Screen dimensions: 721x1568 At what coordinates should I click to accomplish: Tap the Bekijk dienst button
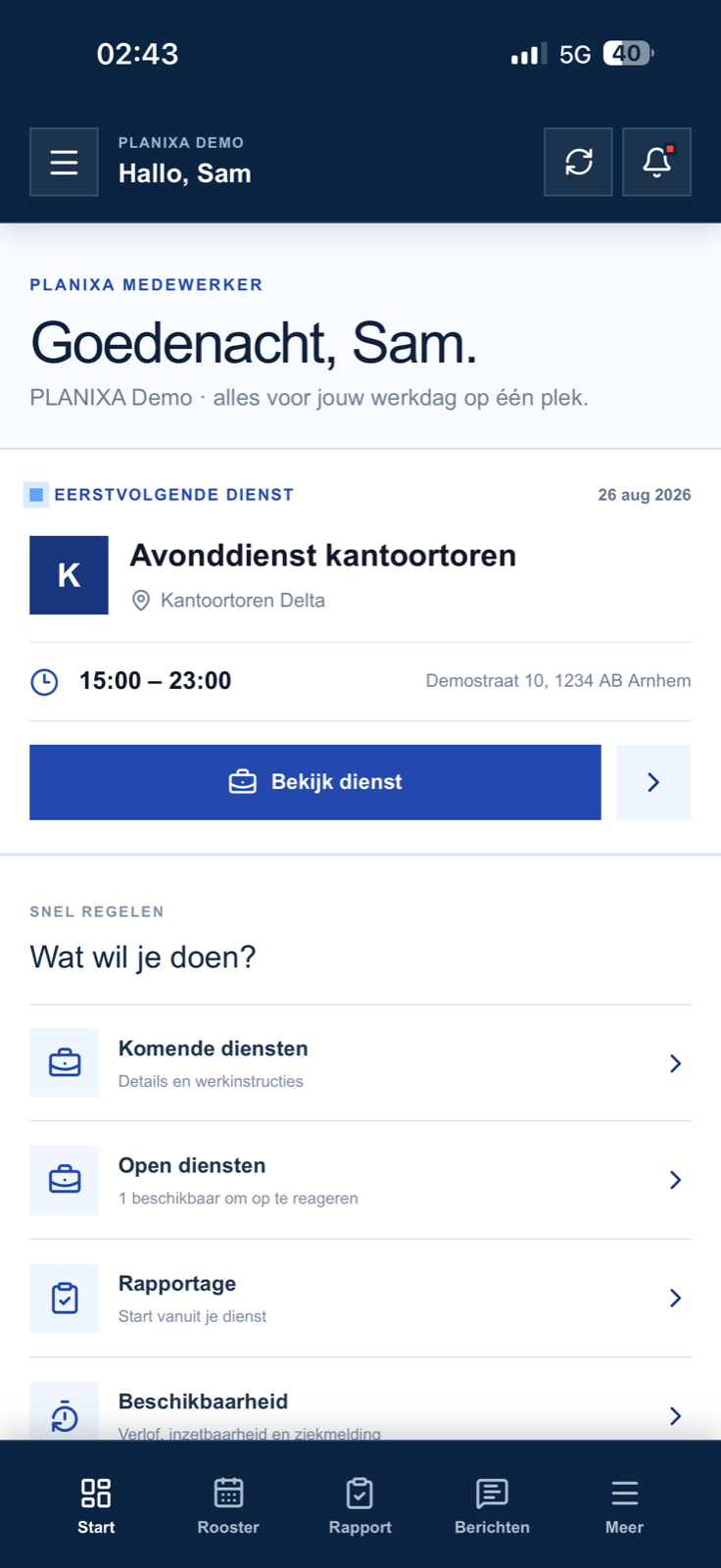click(x=314, y=782)
